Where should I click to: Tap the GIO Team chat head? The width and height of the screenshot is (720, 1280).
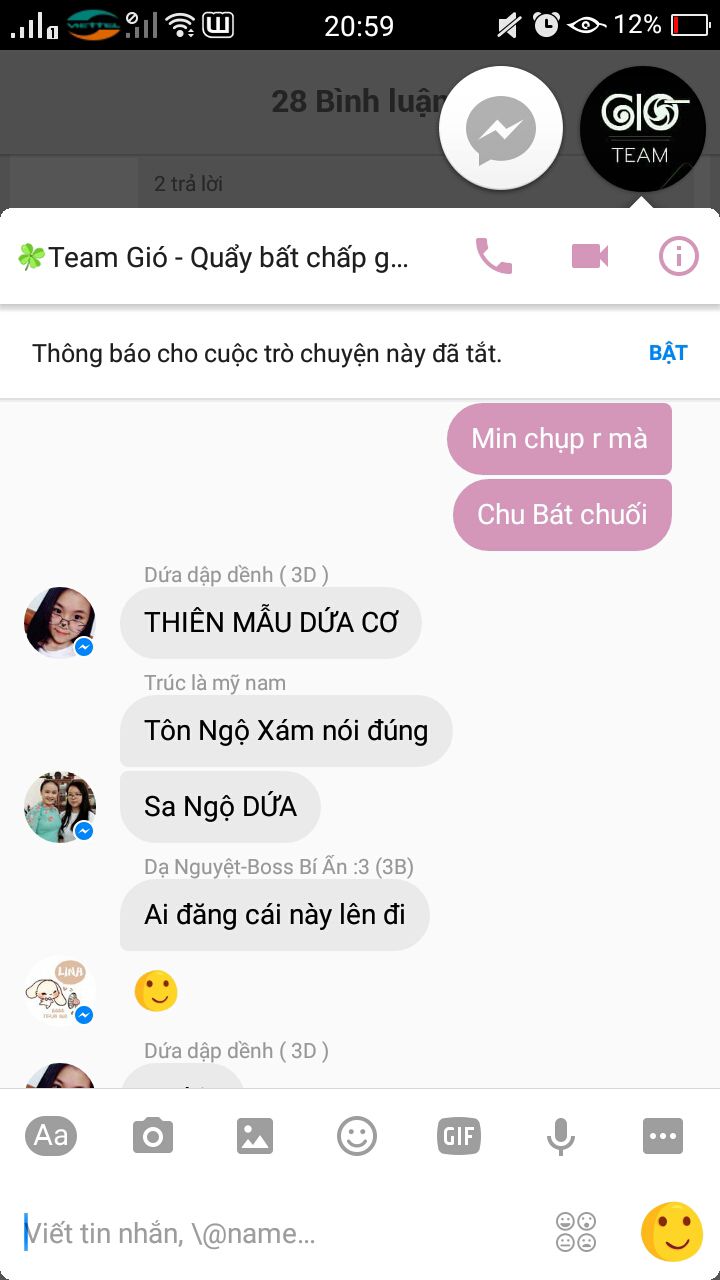(x=642, y=129)
